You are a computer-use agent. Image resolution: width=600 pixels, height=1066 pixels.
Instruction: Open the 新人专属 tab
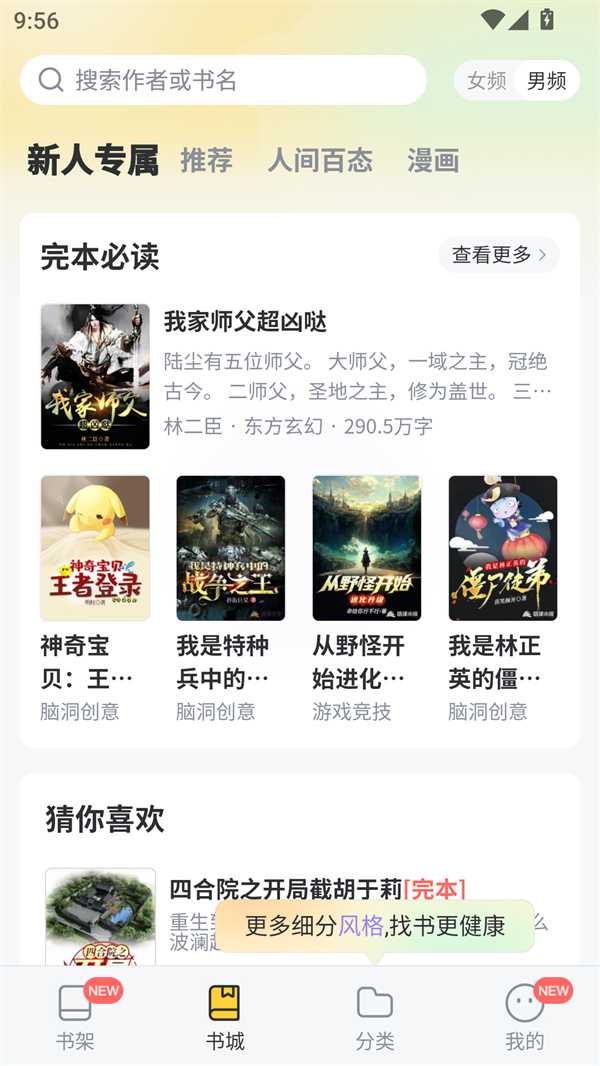coord(93,160)
